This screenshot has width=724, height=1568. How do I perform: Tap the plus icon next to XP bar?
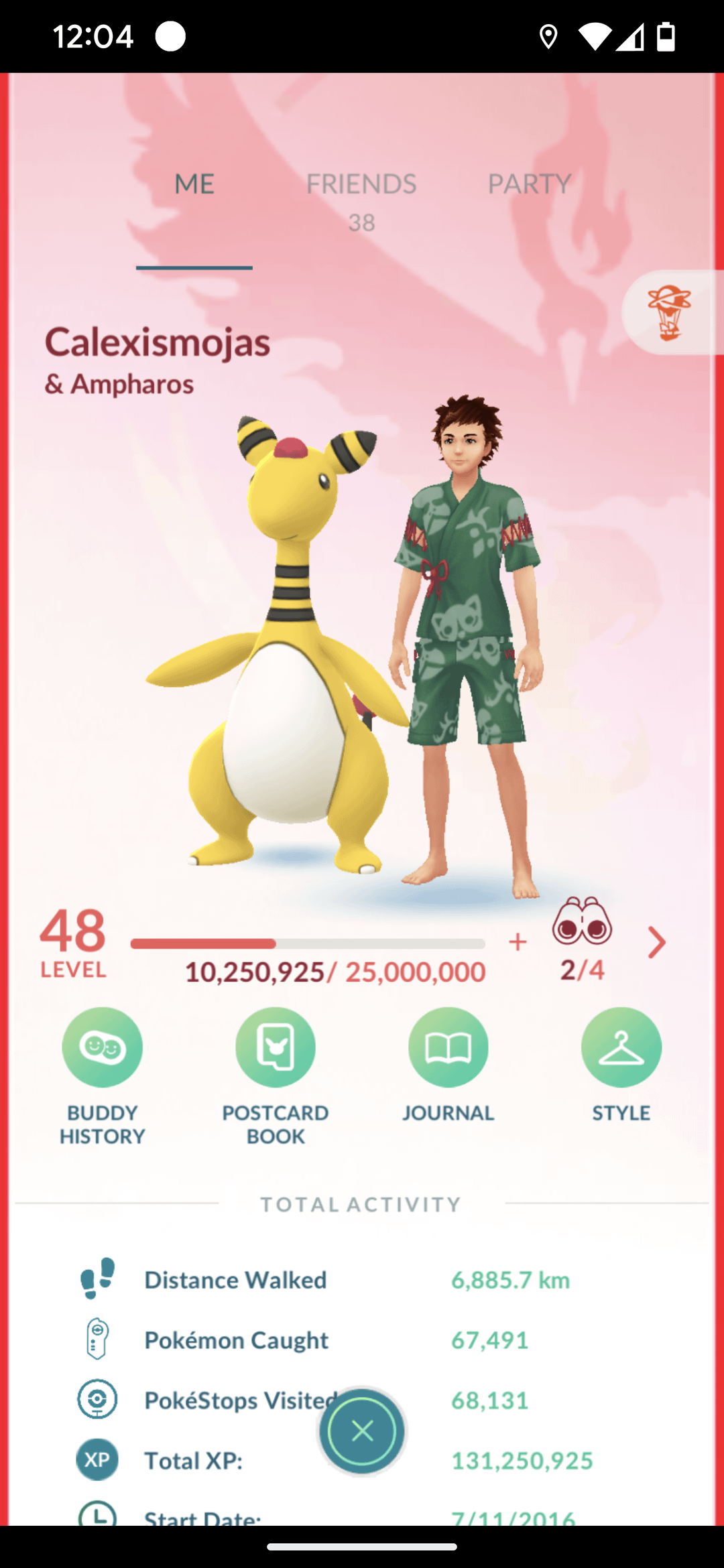pyautogui.click(x=518, y=942)
